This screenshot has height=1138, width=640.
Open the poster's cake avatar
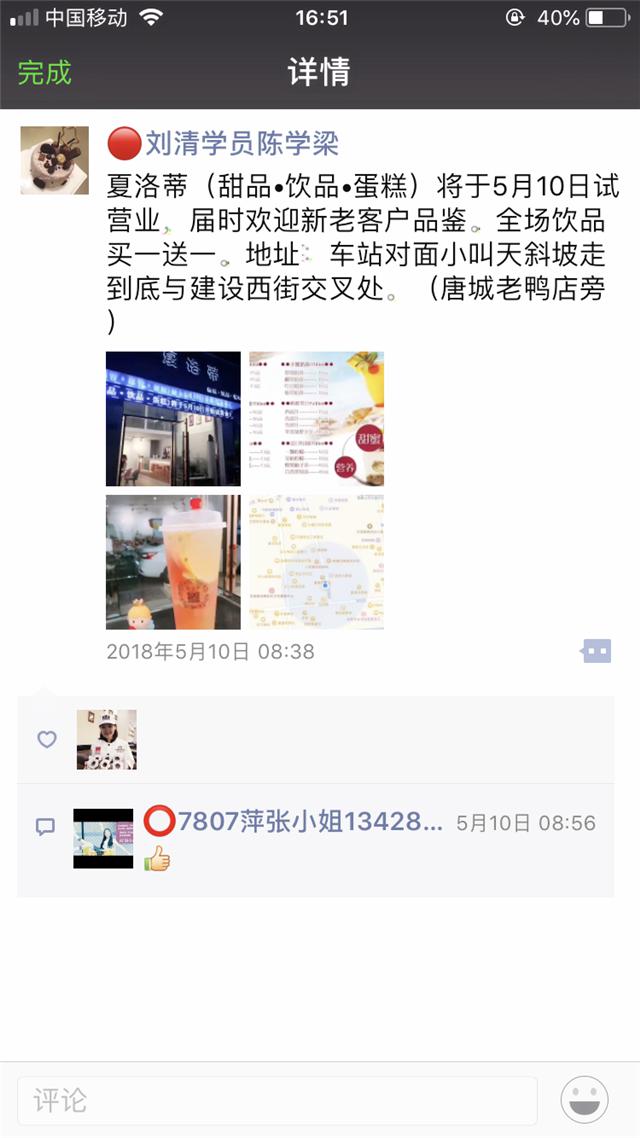[54, 160]
